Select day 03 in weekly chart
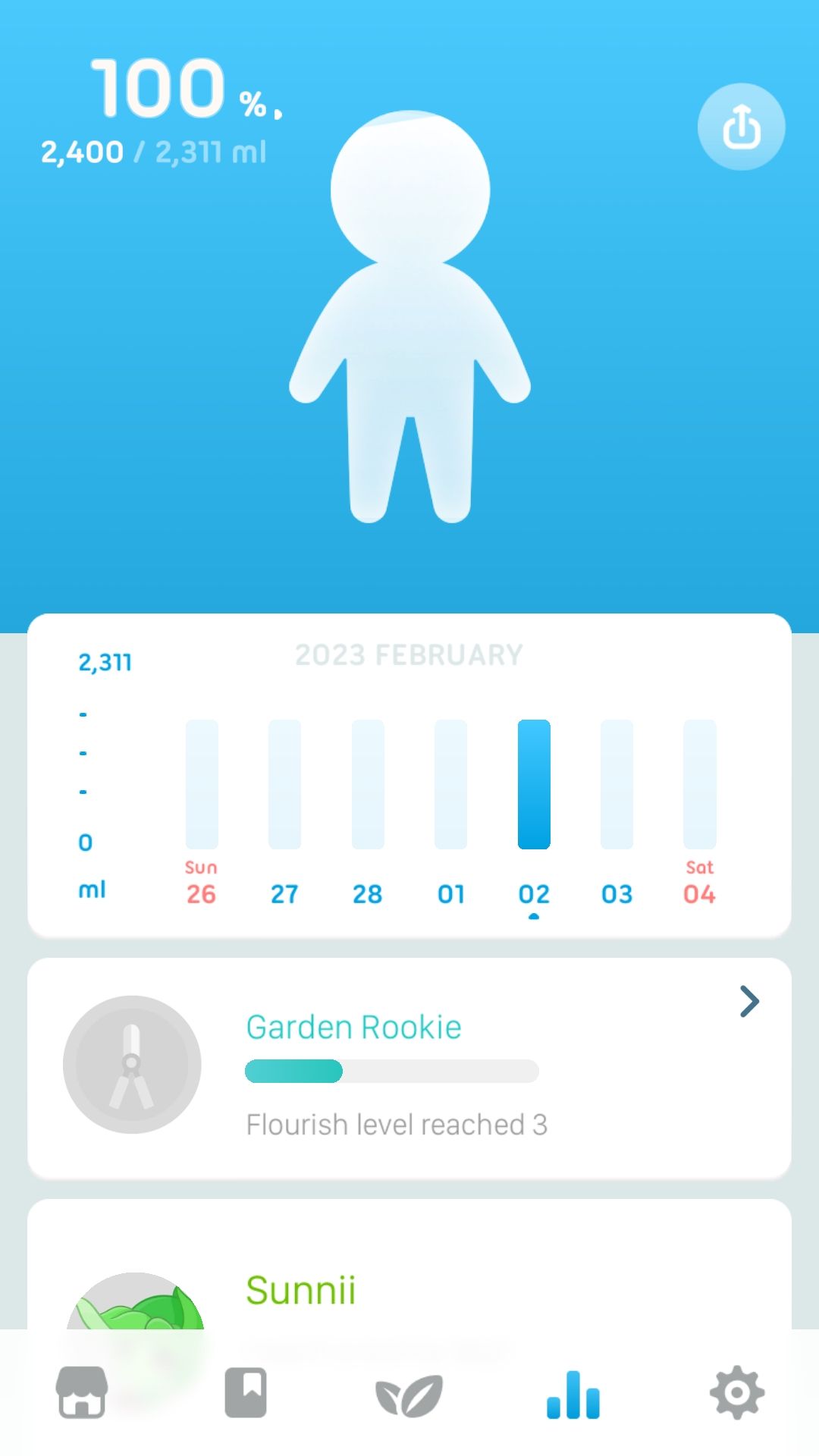Screen dimensions: 819x1456 click(617, 785)
